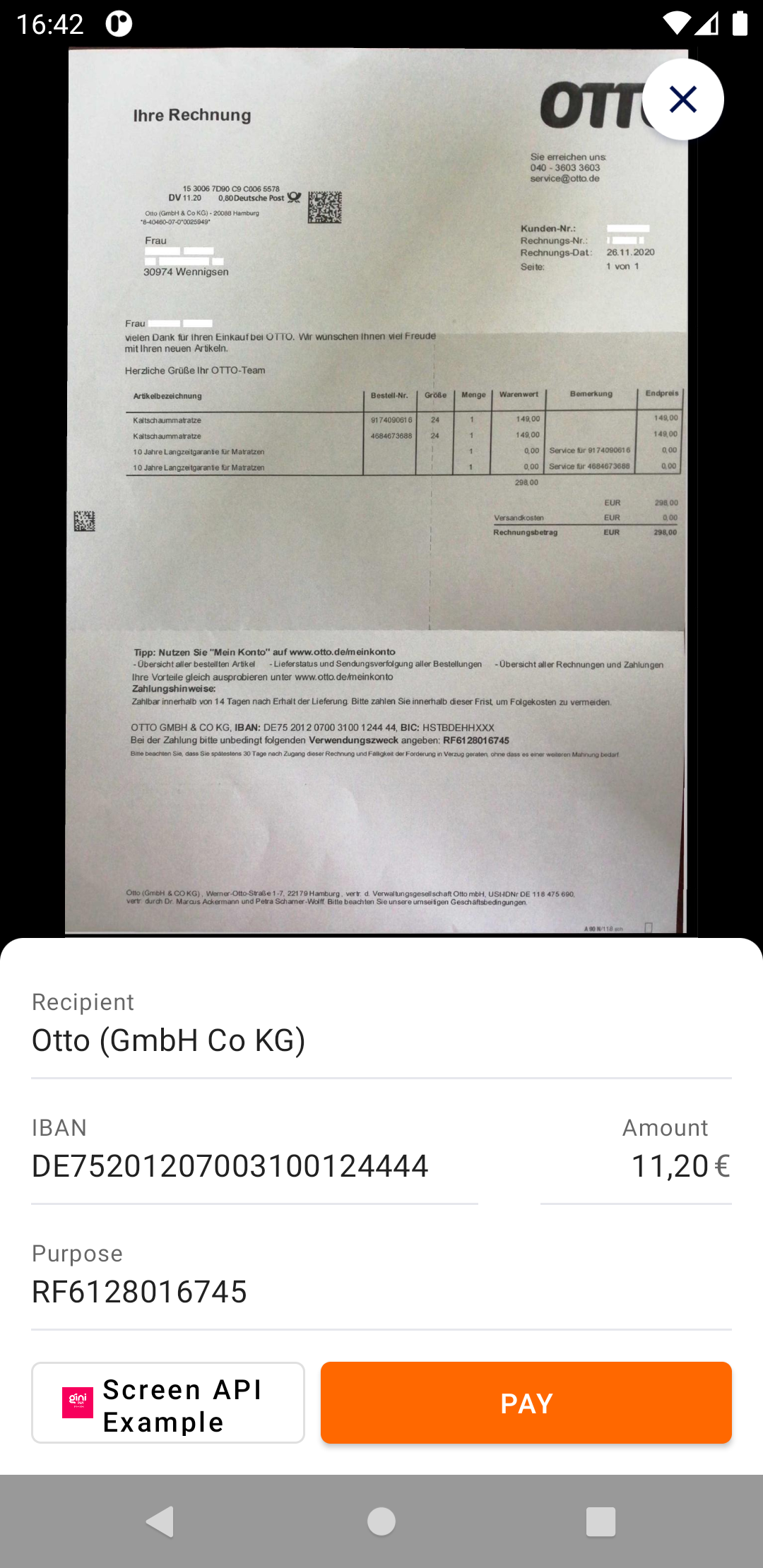Edit the IBAN field
The image size is (763, 1568).
[x=254, y=1166]
